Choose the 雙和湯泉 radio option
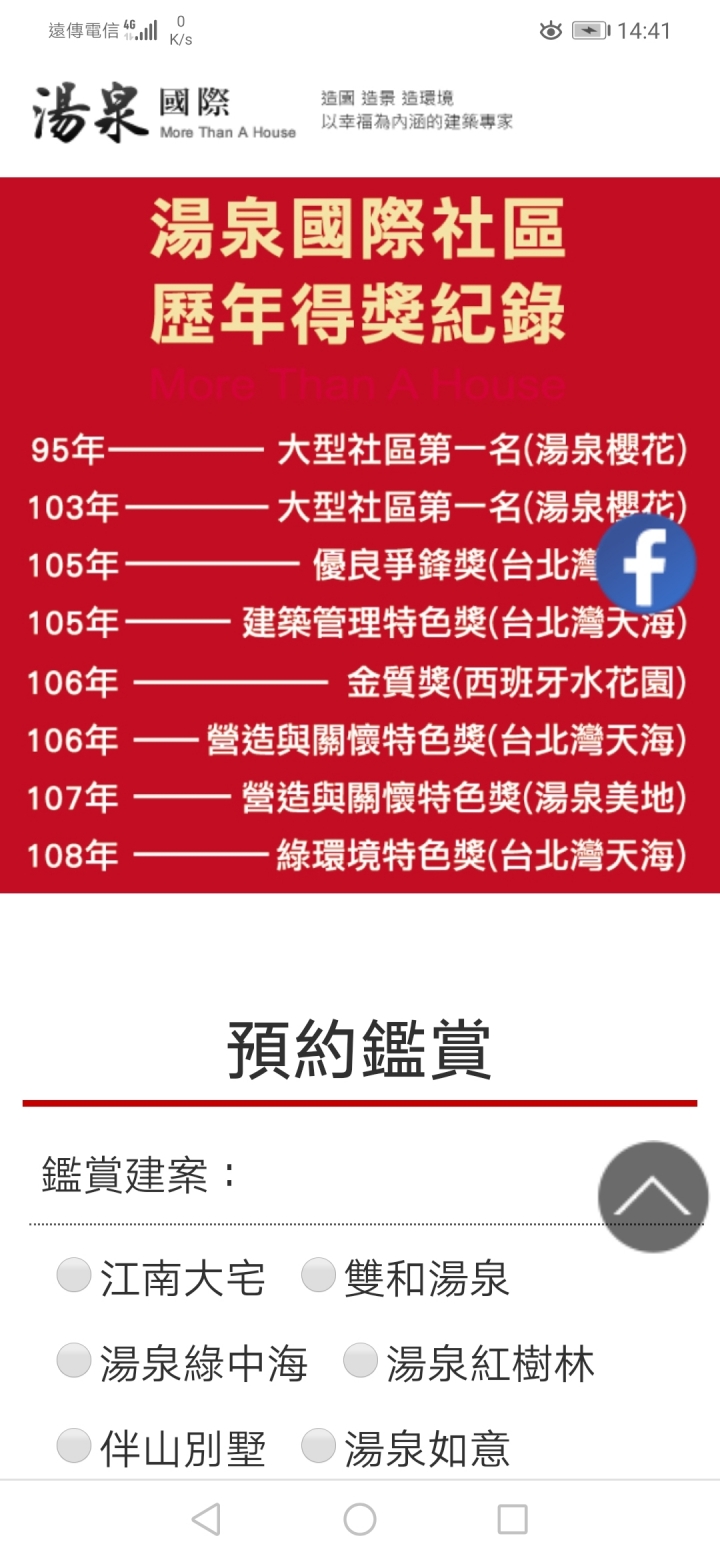720x1560 pixels. click(318, 1276)
